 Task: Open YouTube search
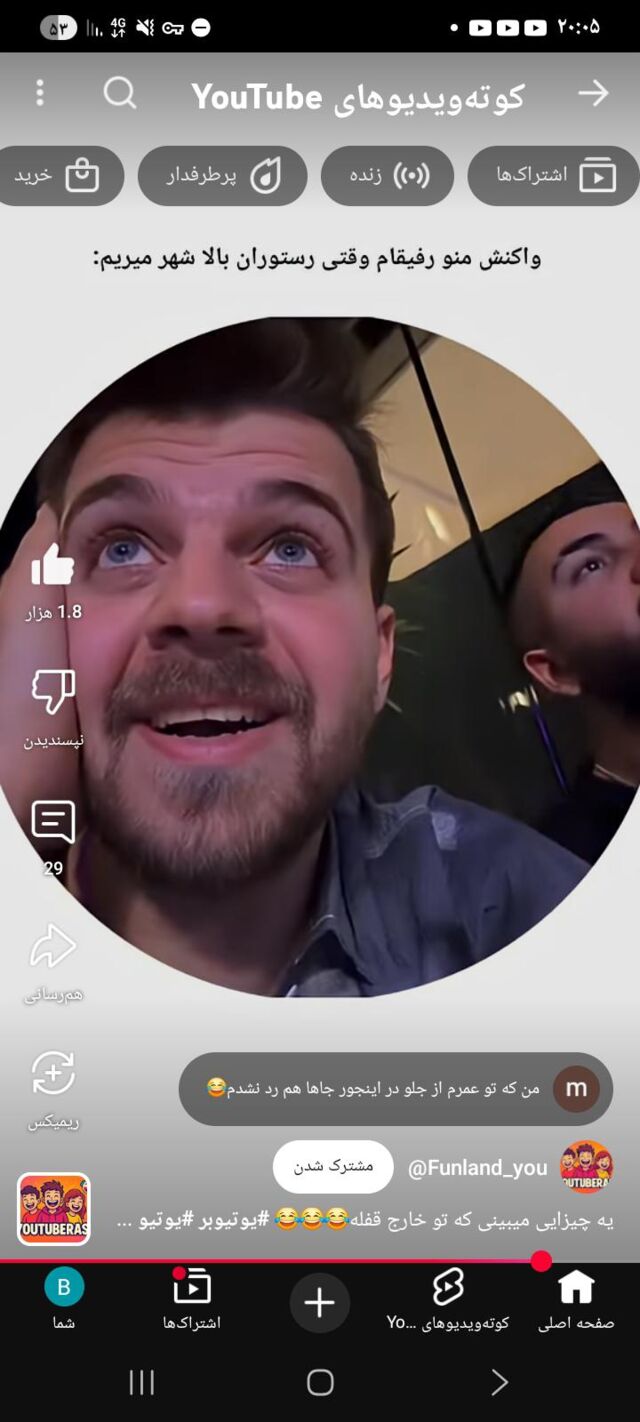coord(120,94)
